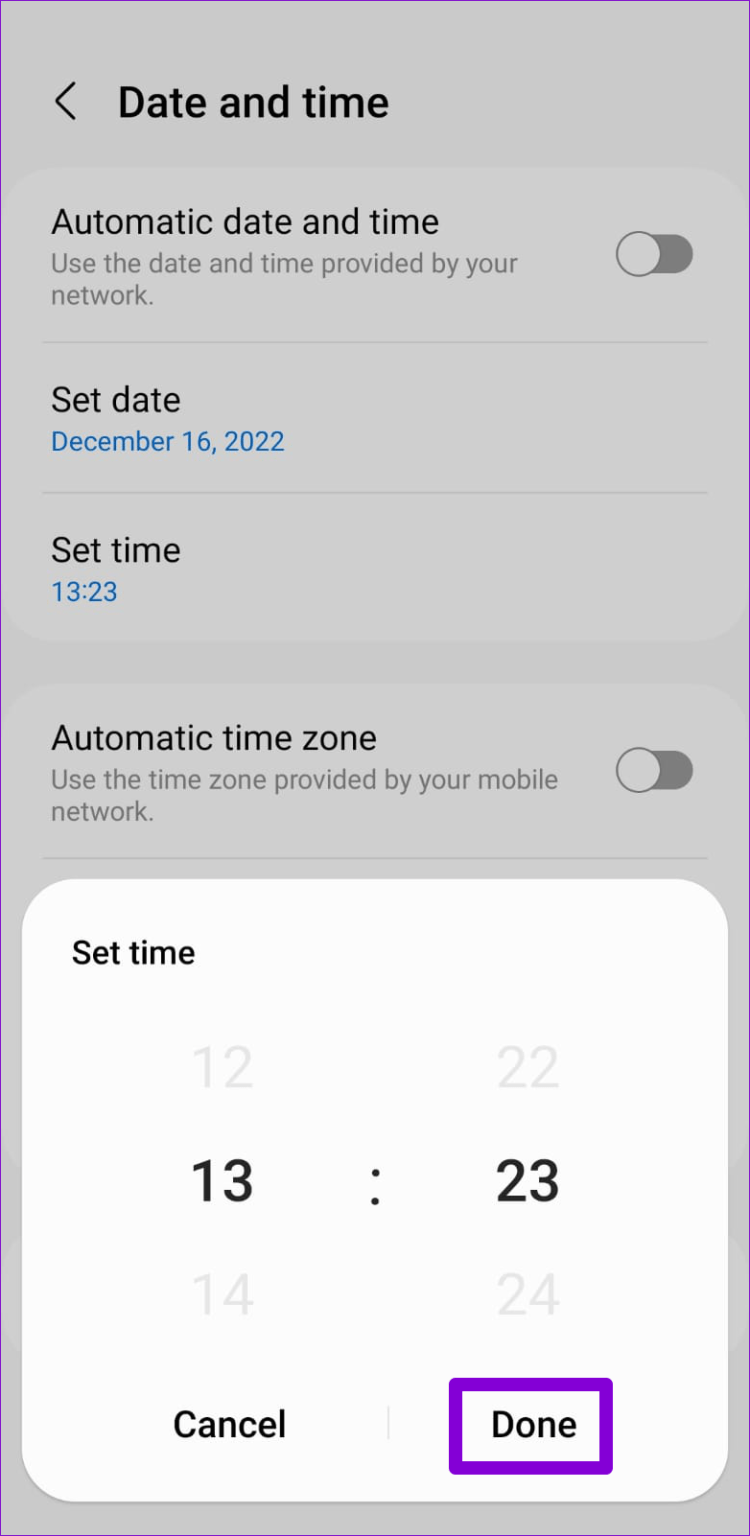The height and width of the screenshot is (1536, 750).
Task: Click the currently selected minute 23
Action: click(527, 1180)
